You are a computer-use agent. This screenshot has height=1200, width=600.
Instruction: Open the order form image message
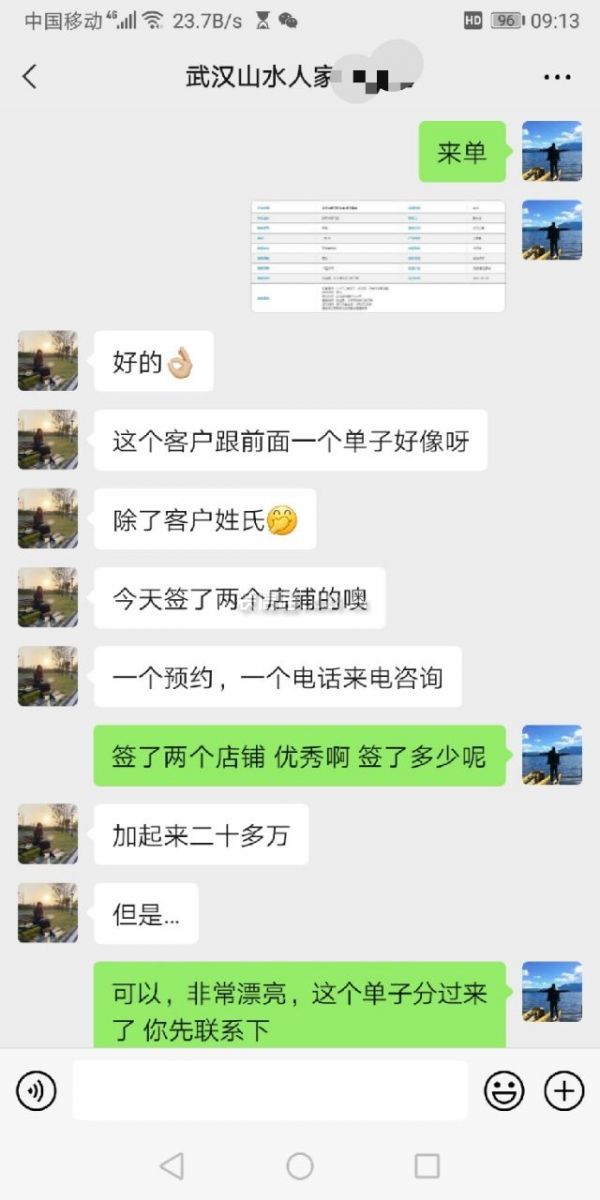click(x=378, y=256)
